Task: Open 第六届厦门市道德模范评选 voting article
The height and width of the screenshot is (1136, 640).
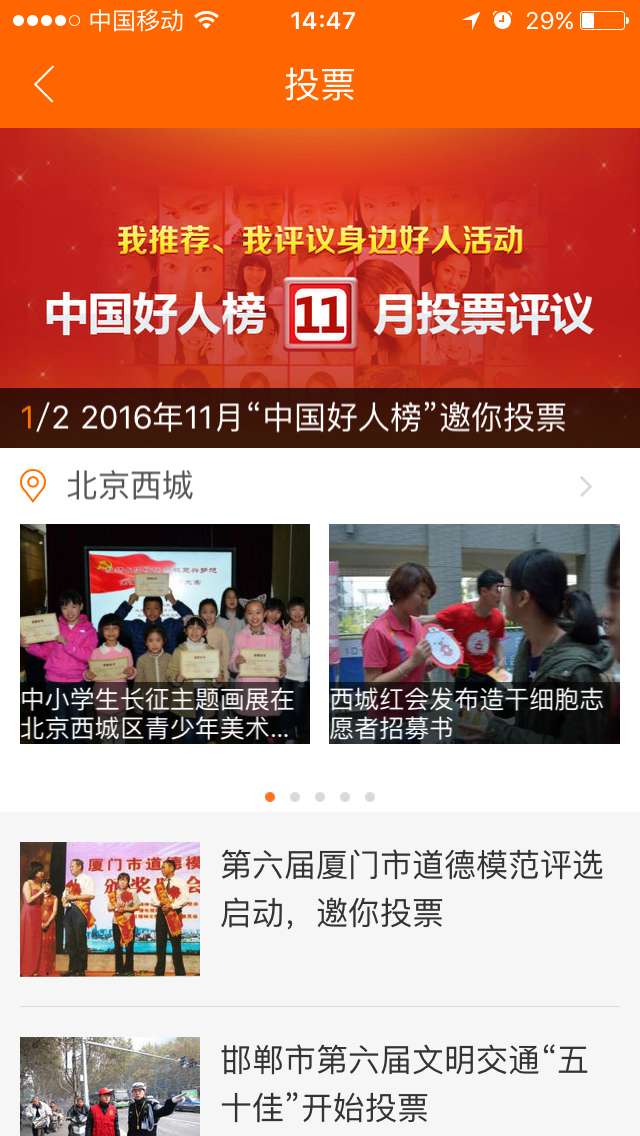Action: 320,908
